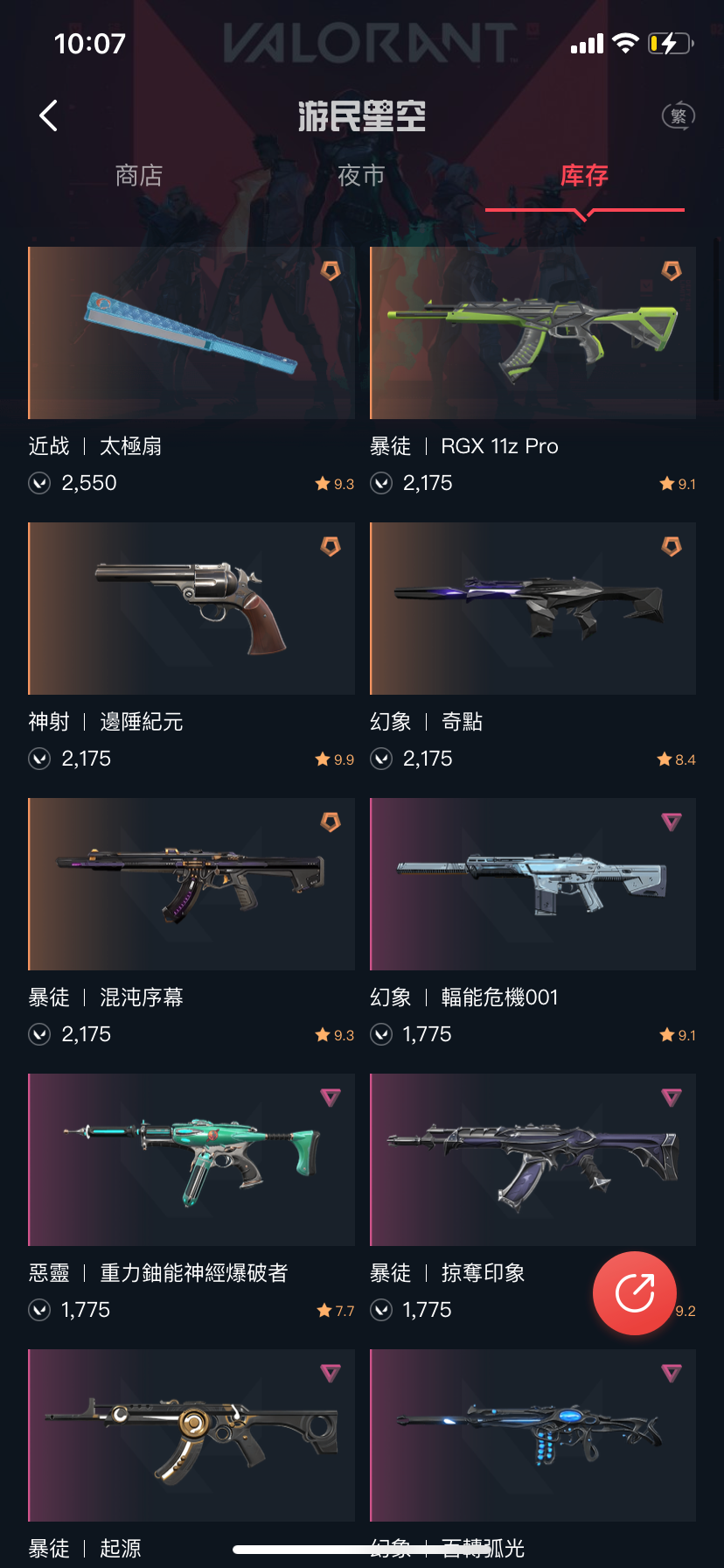Image resolution: width=724 pixels, height=1568 pixels.
Task: Go back using the top-left arrow
Action: pyautogui.click(x=49, y=115)
